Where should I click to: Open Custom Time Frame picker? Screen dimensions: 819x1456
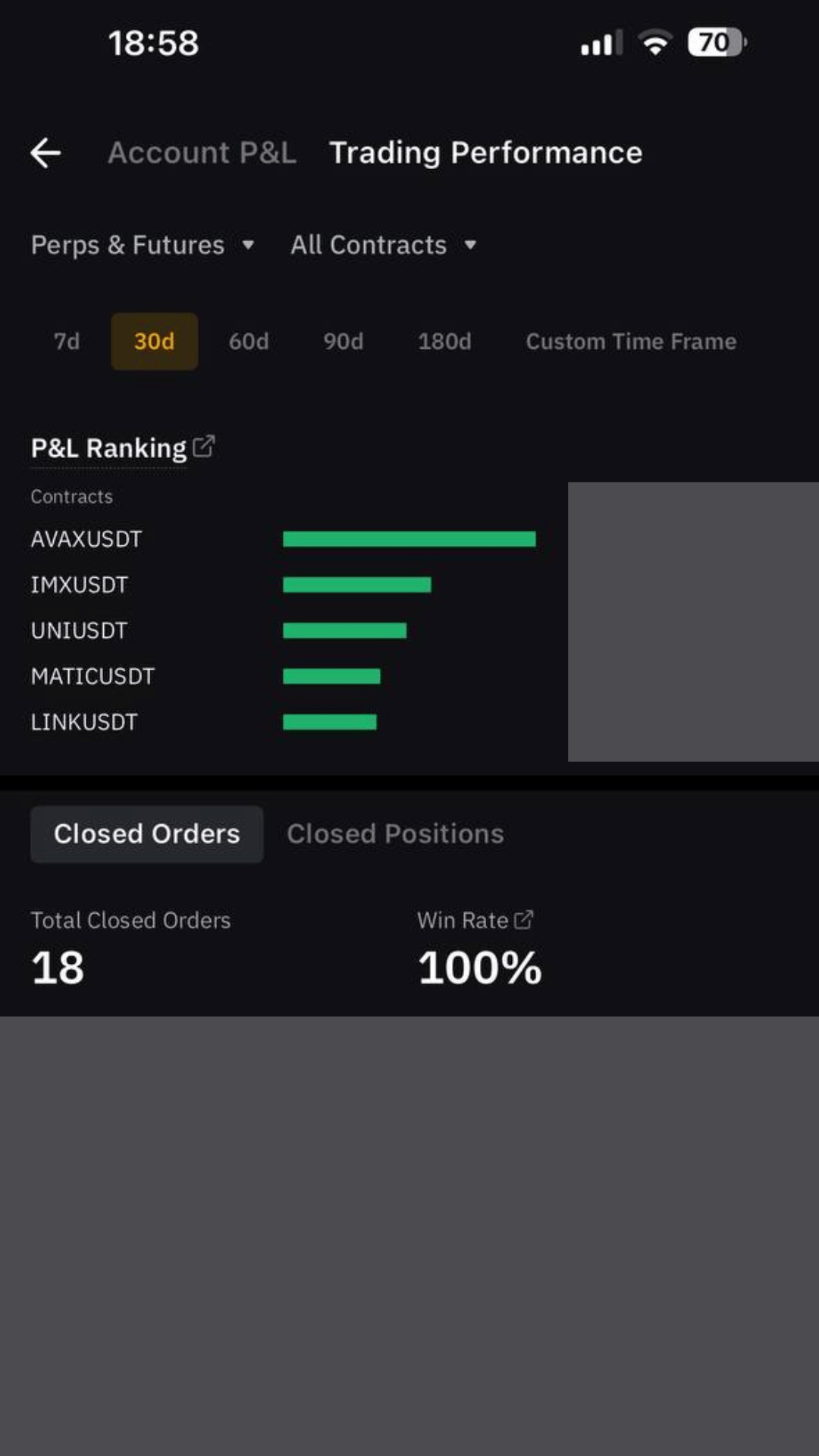click(x=631, y=341)
